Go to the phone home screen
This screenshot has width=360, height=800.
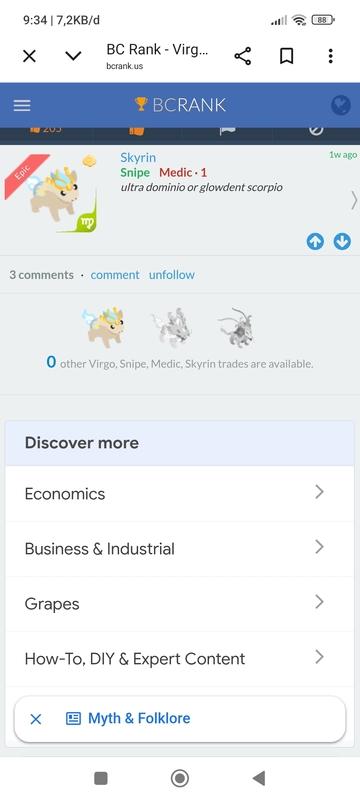[179, 778]
